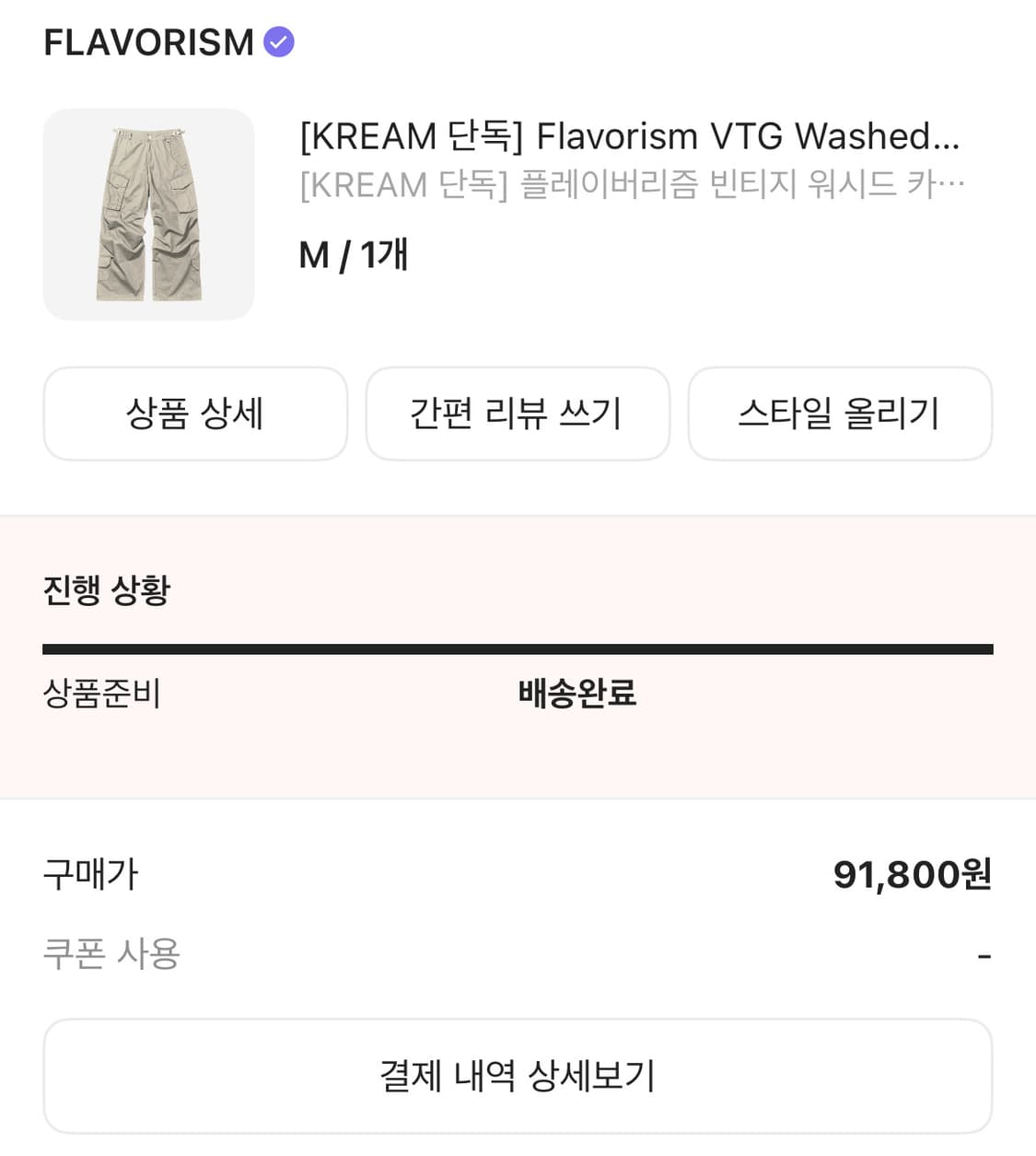Tap 스타일 올리기 to post a style
1036x1156 pixels.
[841, 414]
